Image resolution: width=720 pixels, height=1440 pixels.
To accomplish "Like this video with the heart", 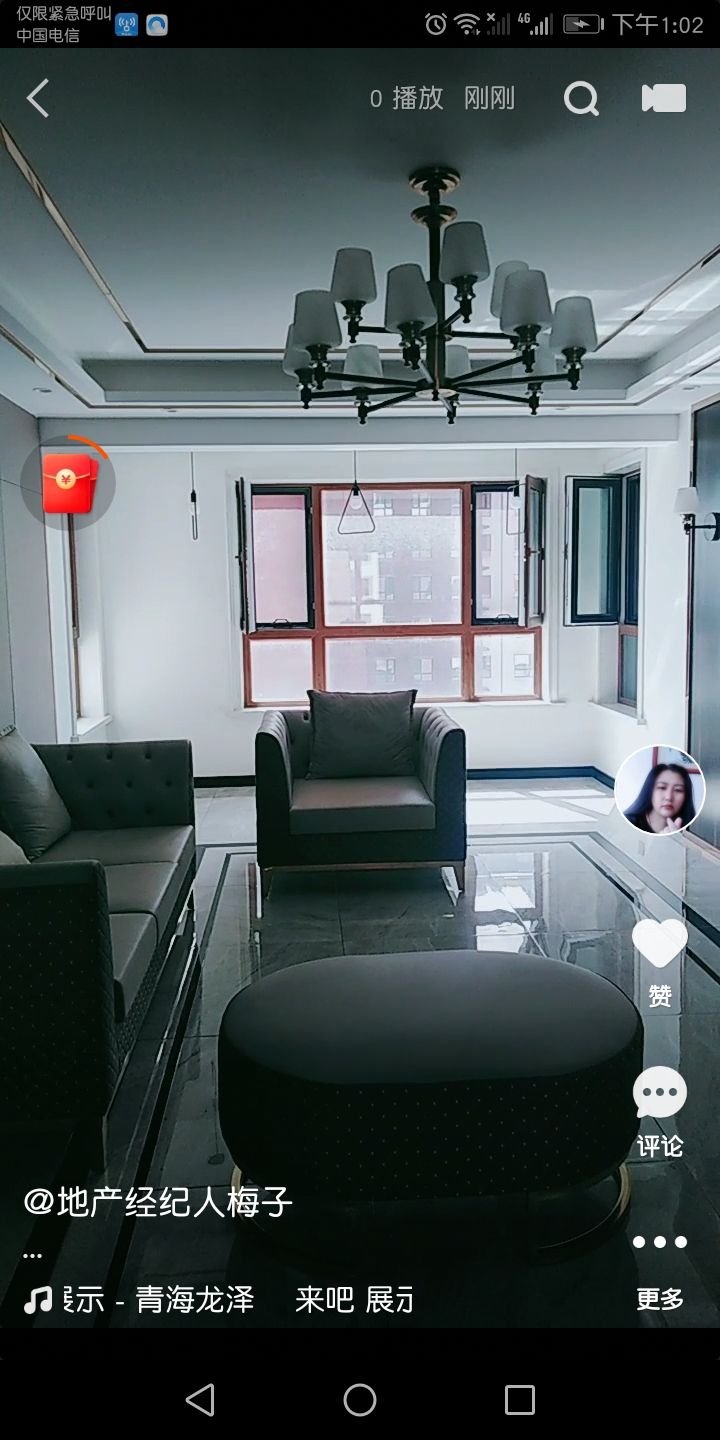I will point(660,945).
